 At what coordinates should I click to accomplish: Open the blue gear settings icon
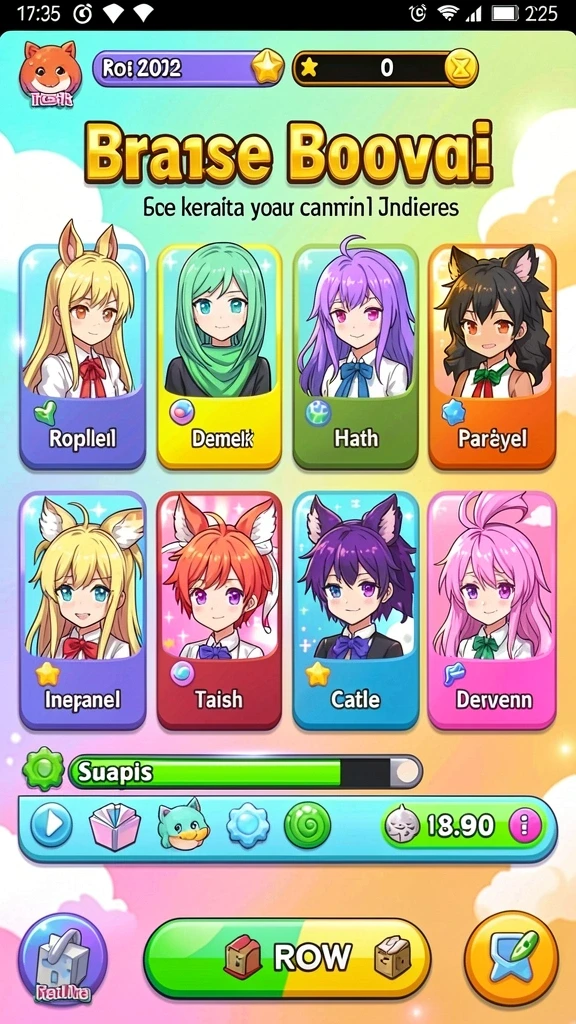pyautogui.click(x=248, y=827)
